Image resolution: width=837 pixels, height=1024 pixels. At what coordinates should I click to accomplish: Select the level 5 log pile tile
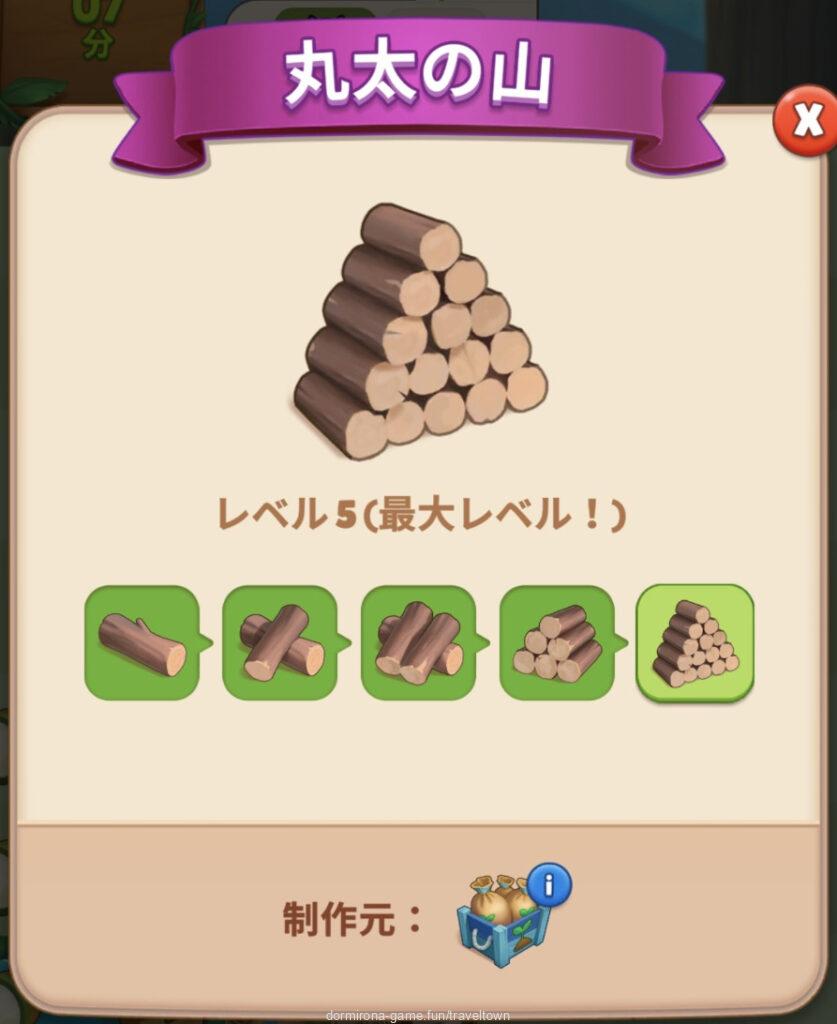coord(695,642)
